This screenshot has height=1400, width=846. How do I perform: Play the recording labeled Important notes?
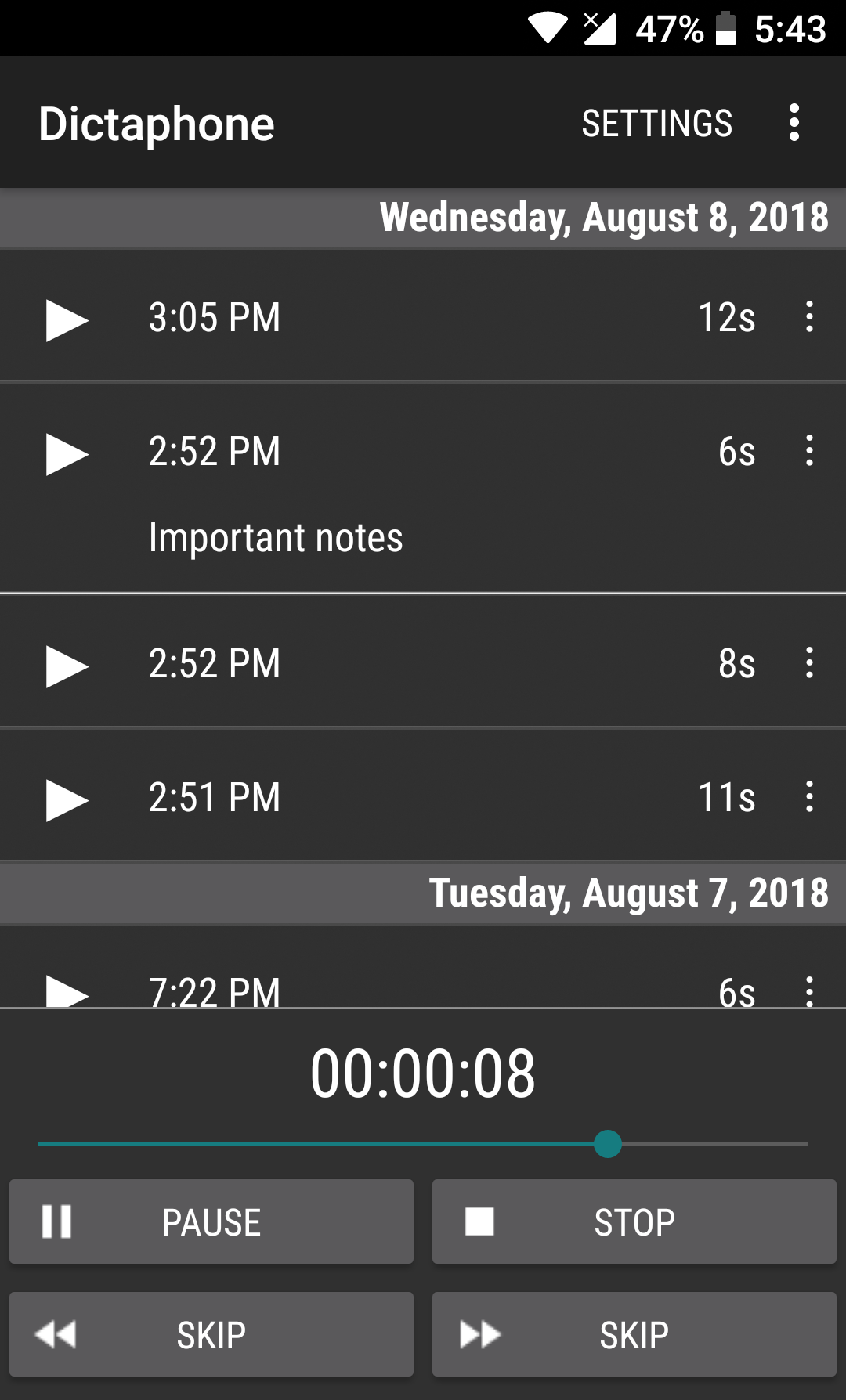(67, 453)
